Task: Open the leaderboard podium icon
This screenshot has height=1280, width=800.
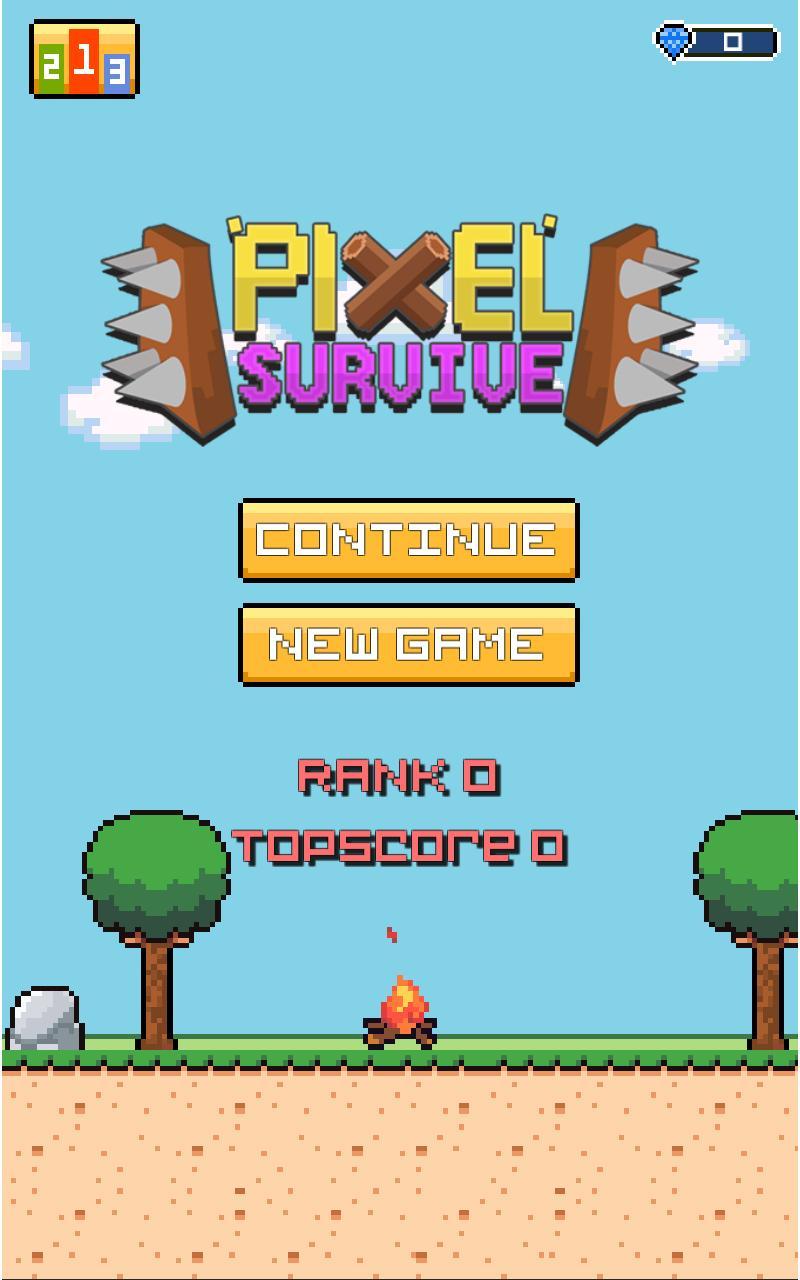Action: 84,60
